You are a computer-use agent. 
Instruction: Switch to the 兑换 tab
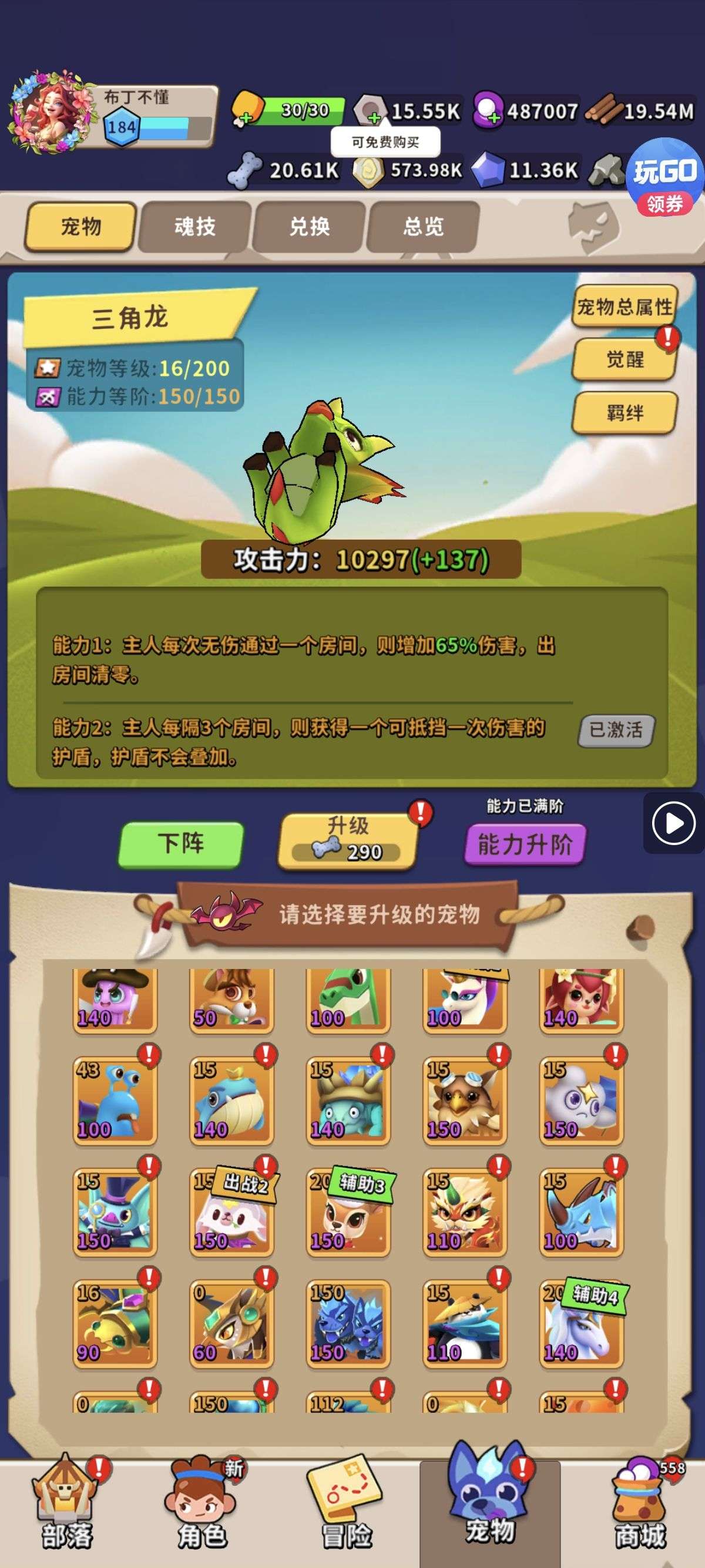click(x=309, y=227)
